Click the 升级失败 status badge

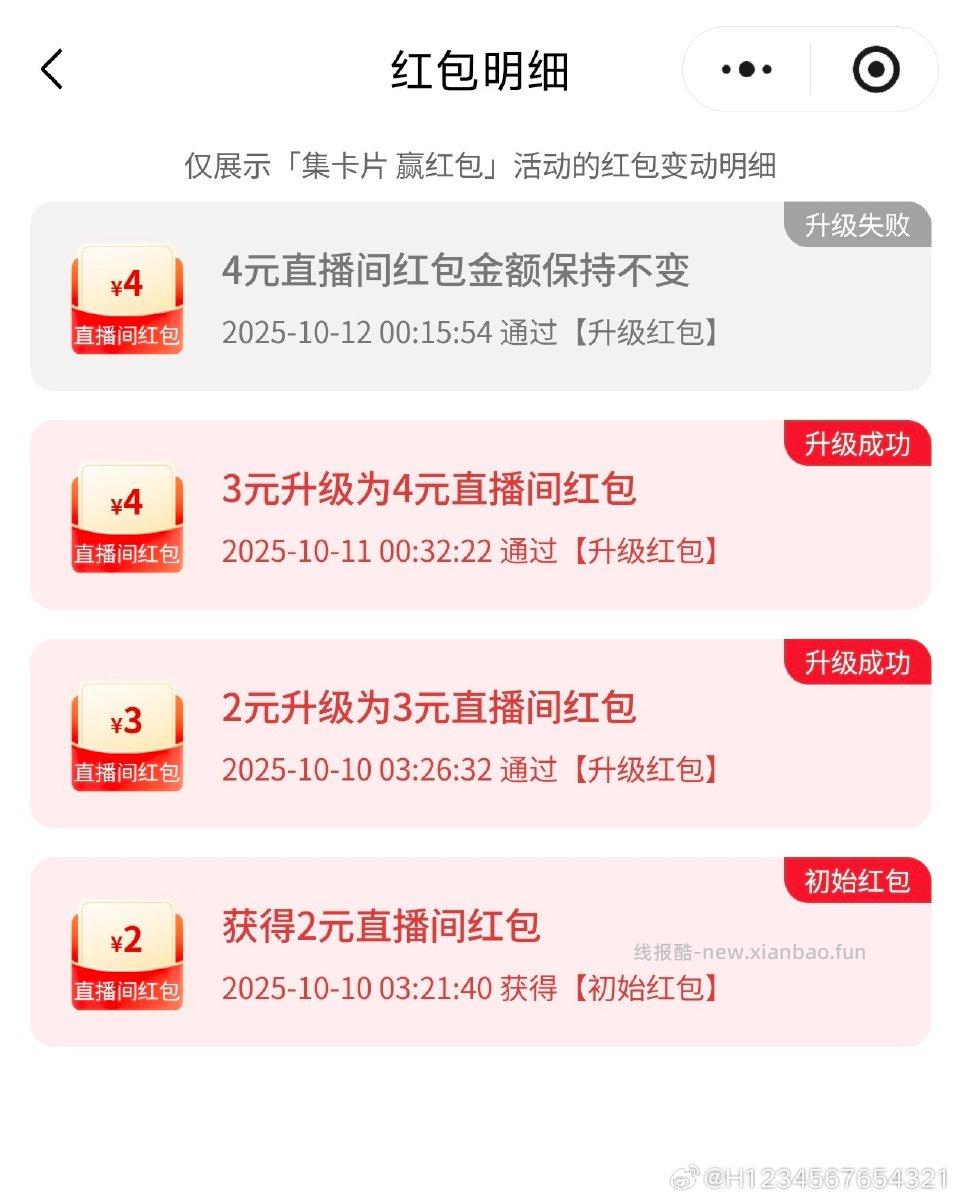856,226
